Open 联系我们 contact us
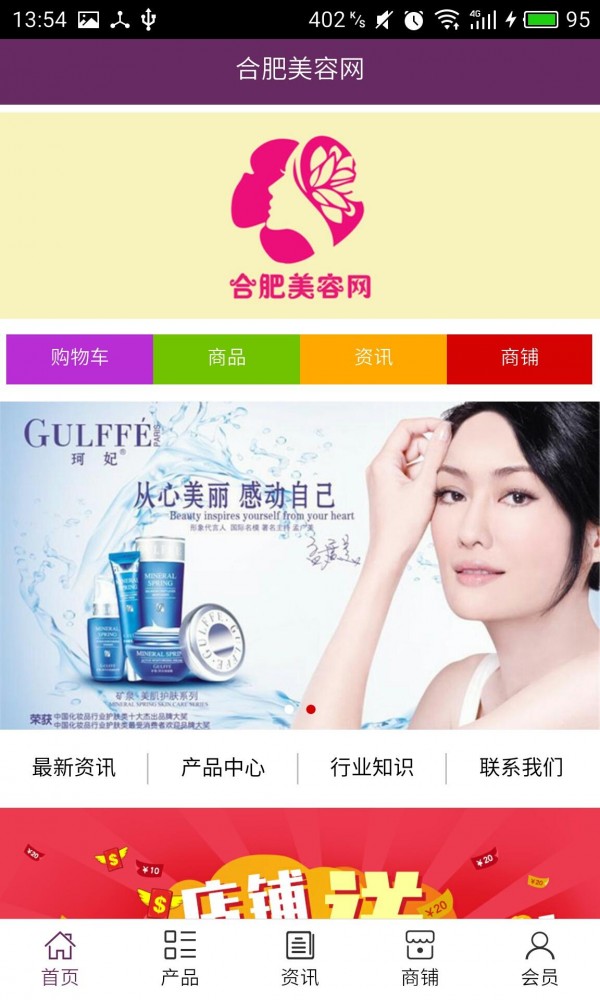The image size is (600, 1000). [521, 768]
